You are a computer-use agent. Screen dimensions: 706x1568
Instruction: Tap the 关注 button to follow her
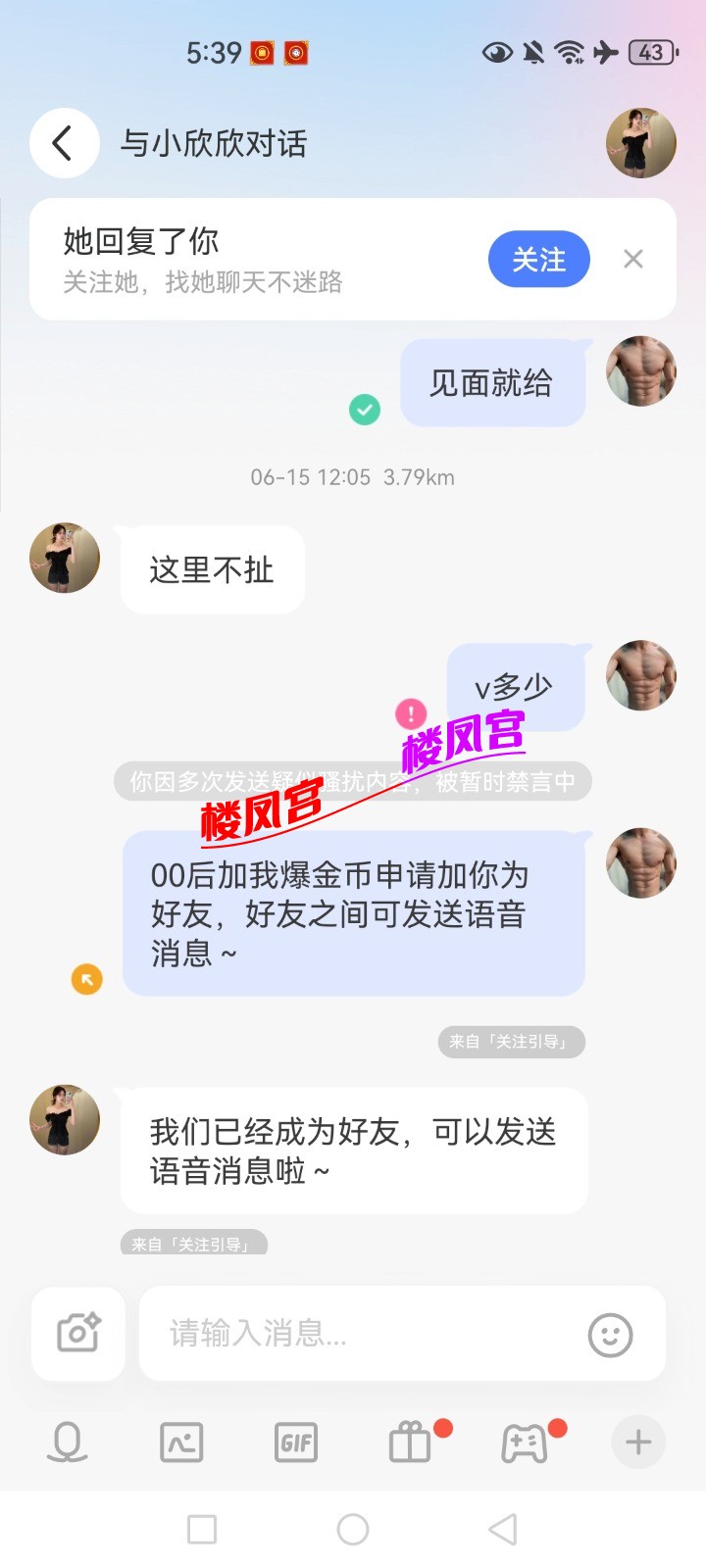pyautogui.click(x=538, y=260)
